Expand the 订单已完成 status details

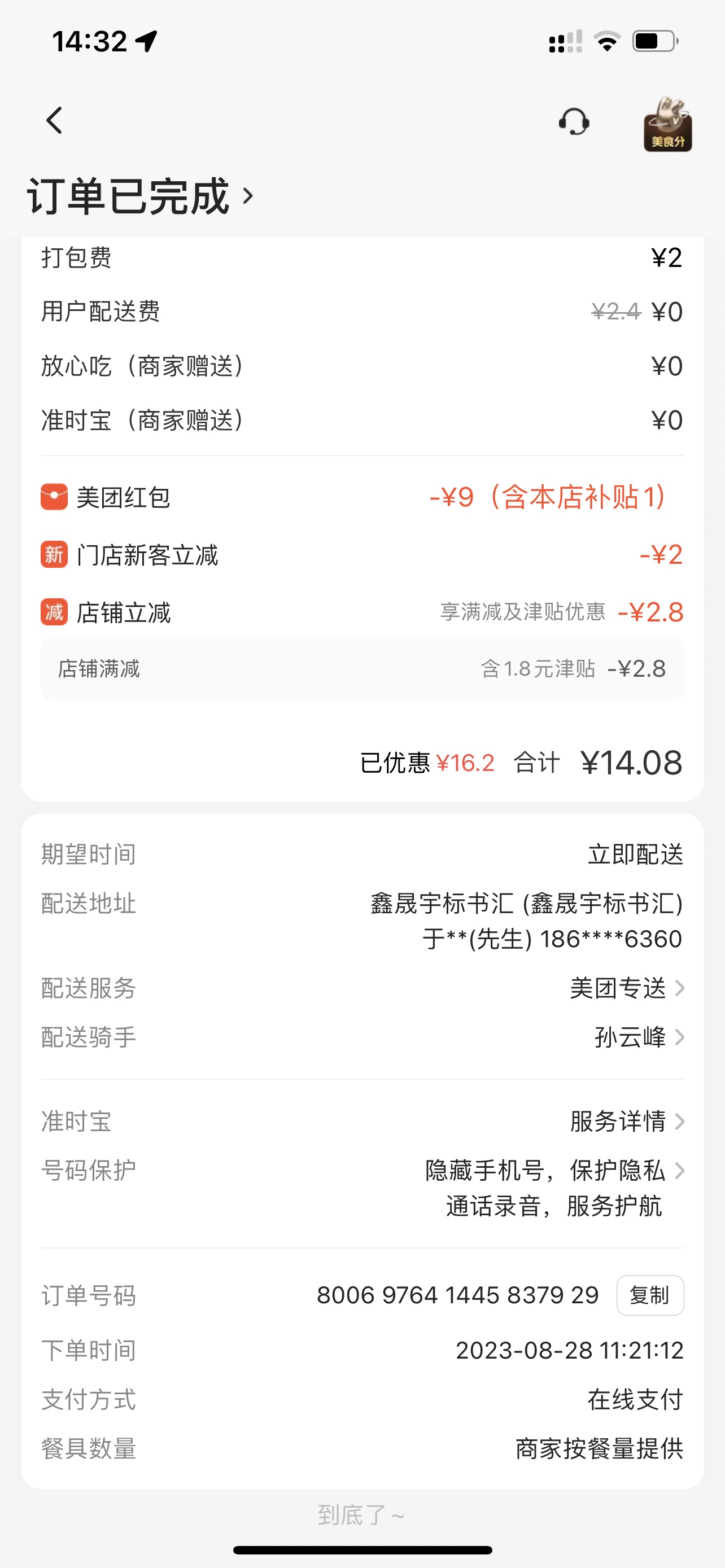(x=140, y=196)
